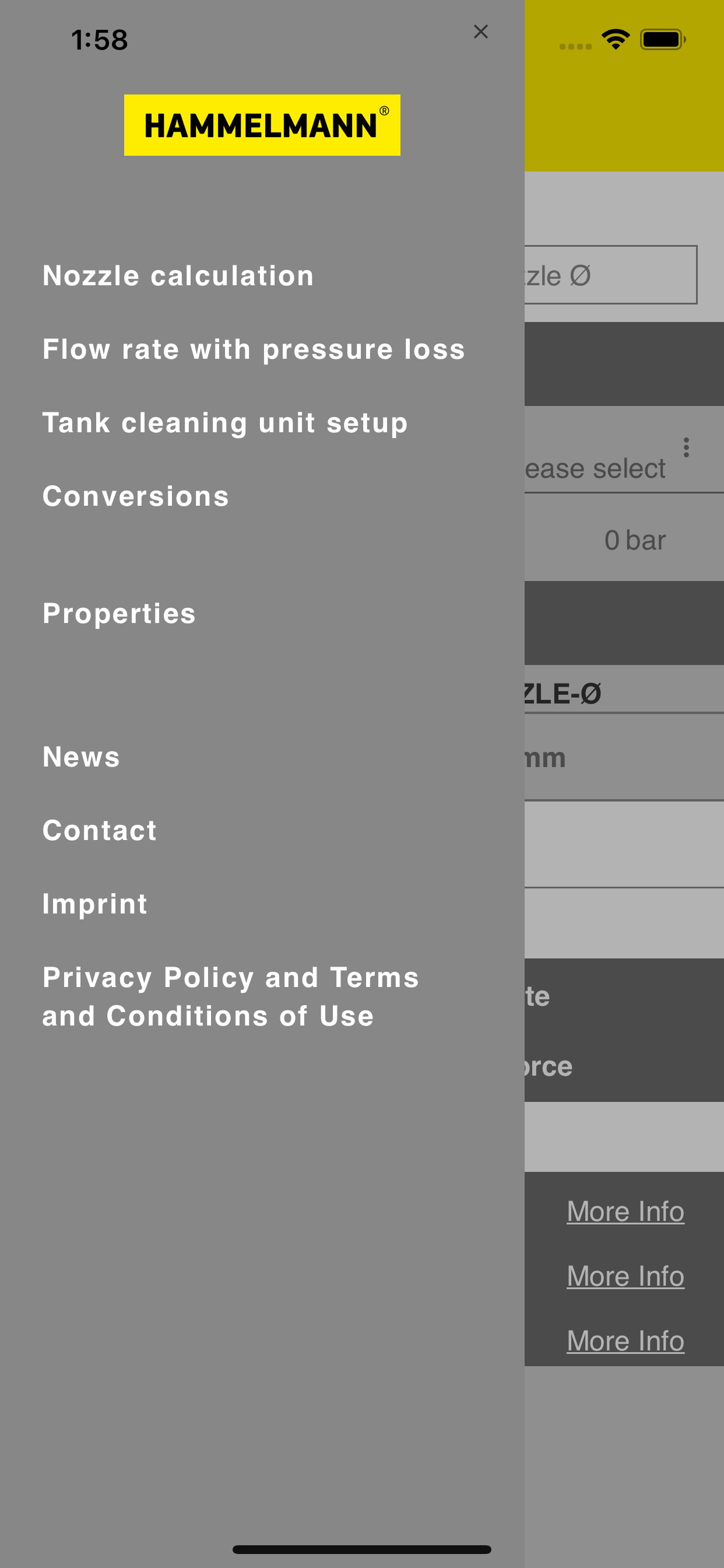
Task: Open Tank cleaning unit setup
Action: point(225,422)
